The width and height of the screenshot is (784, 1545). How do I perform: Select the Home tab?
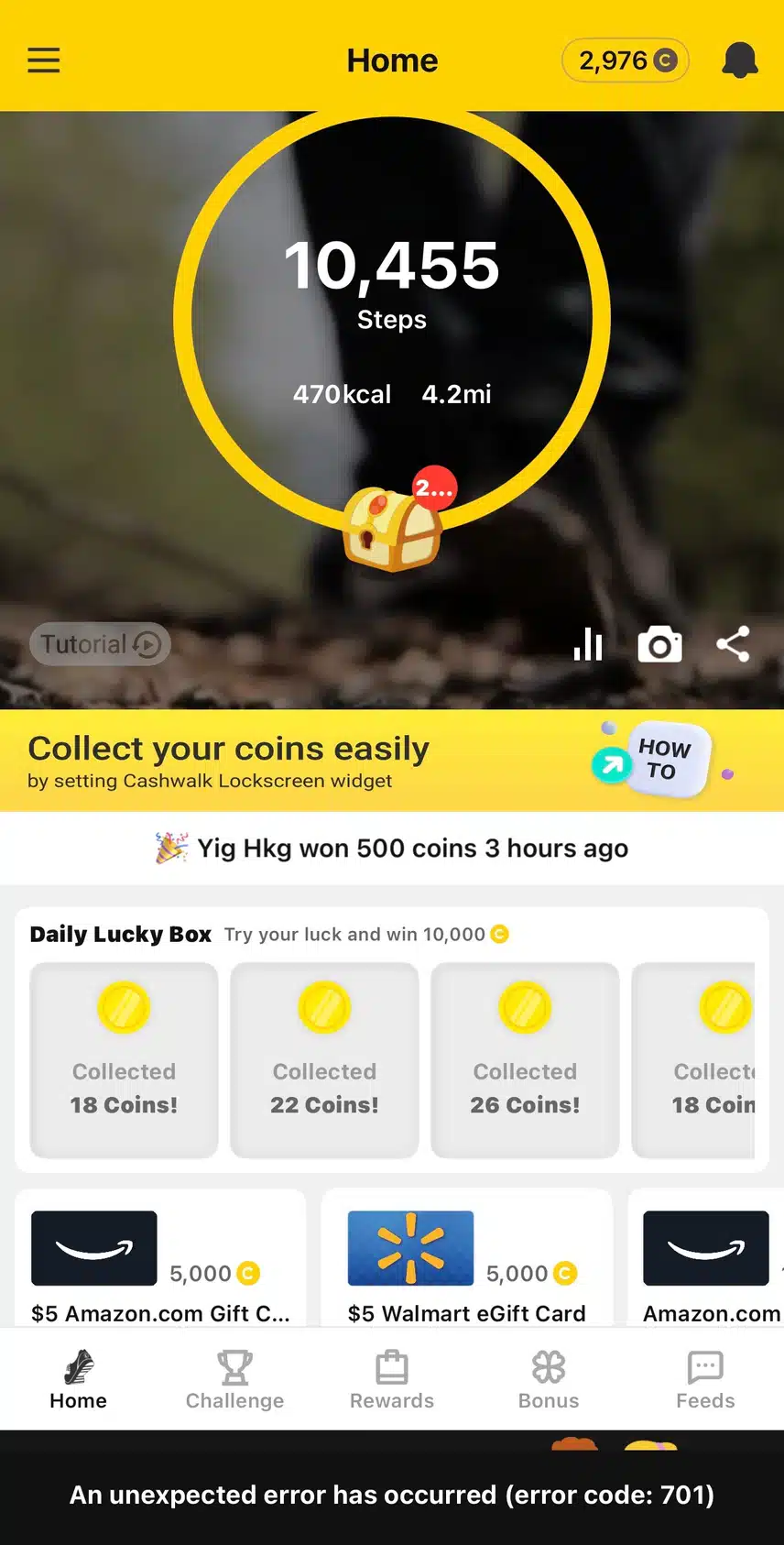coord(78,1379)
